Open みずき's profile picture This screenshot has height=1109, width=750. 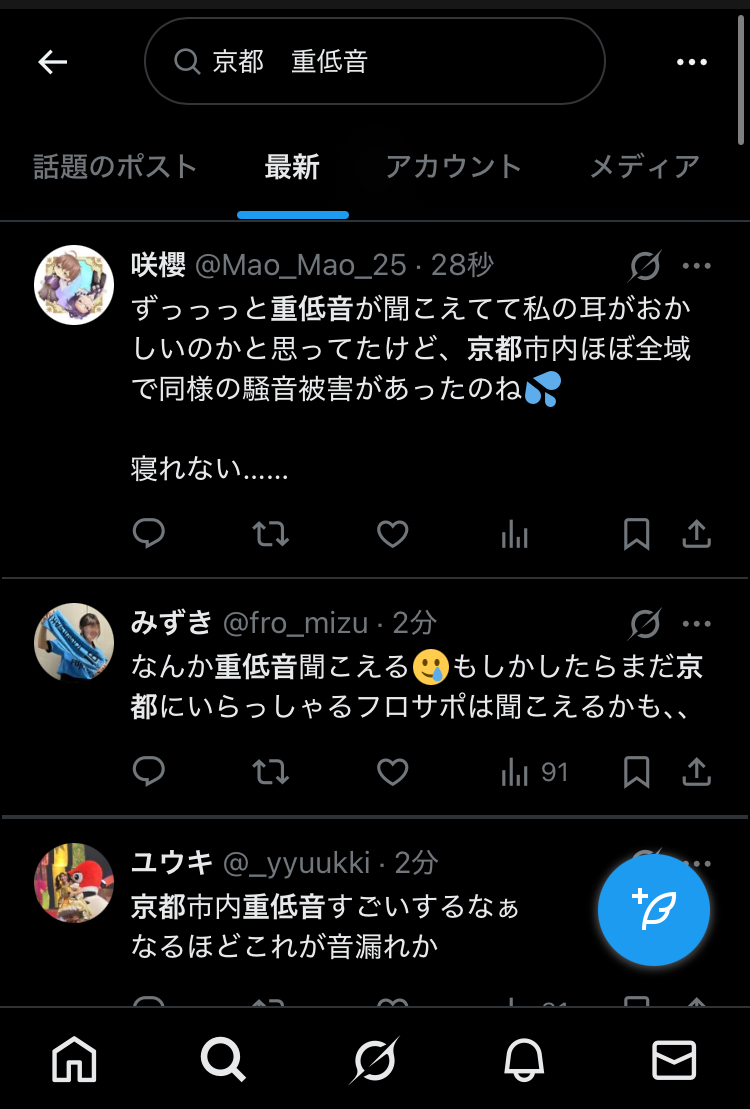[74, 641]
